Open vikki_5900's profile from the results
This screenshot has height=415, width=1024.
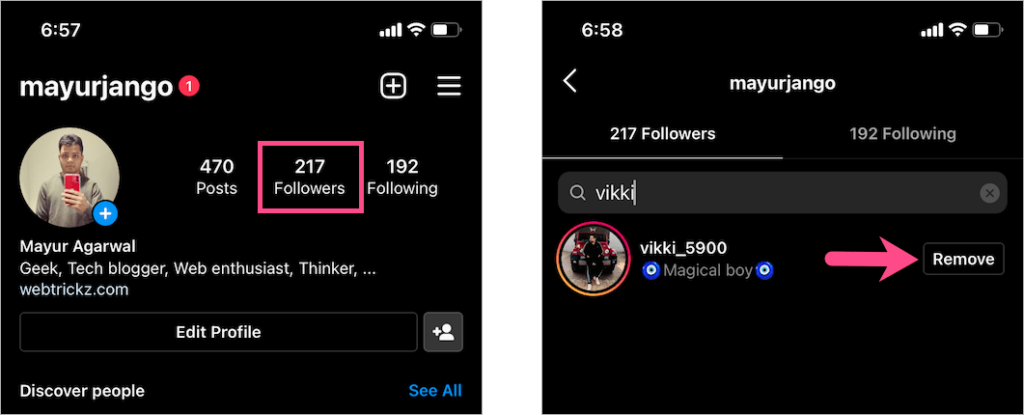pos(683,248)
